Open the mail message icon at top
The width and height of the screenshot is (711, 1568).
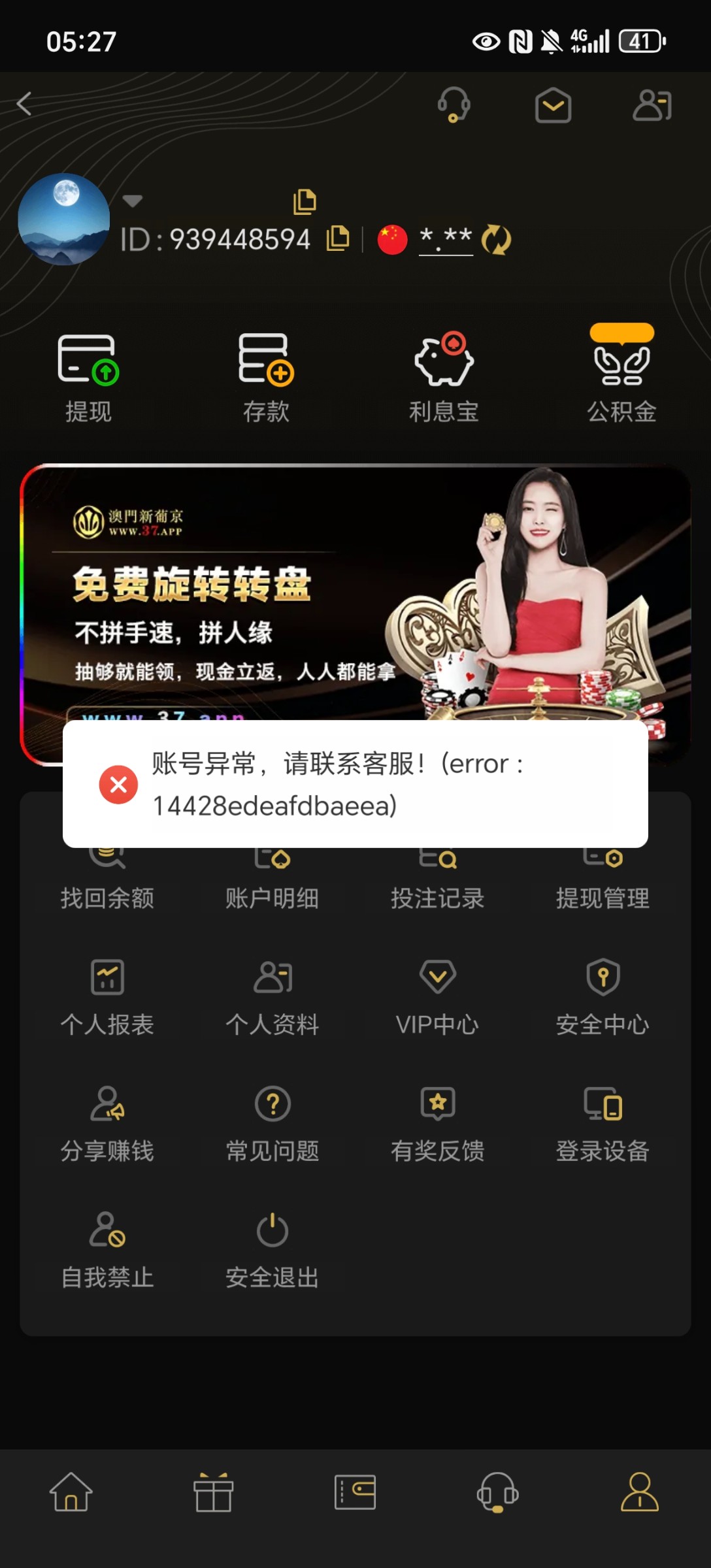553,106
